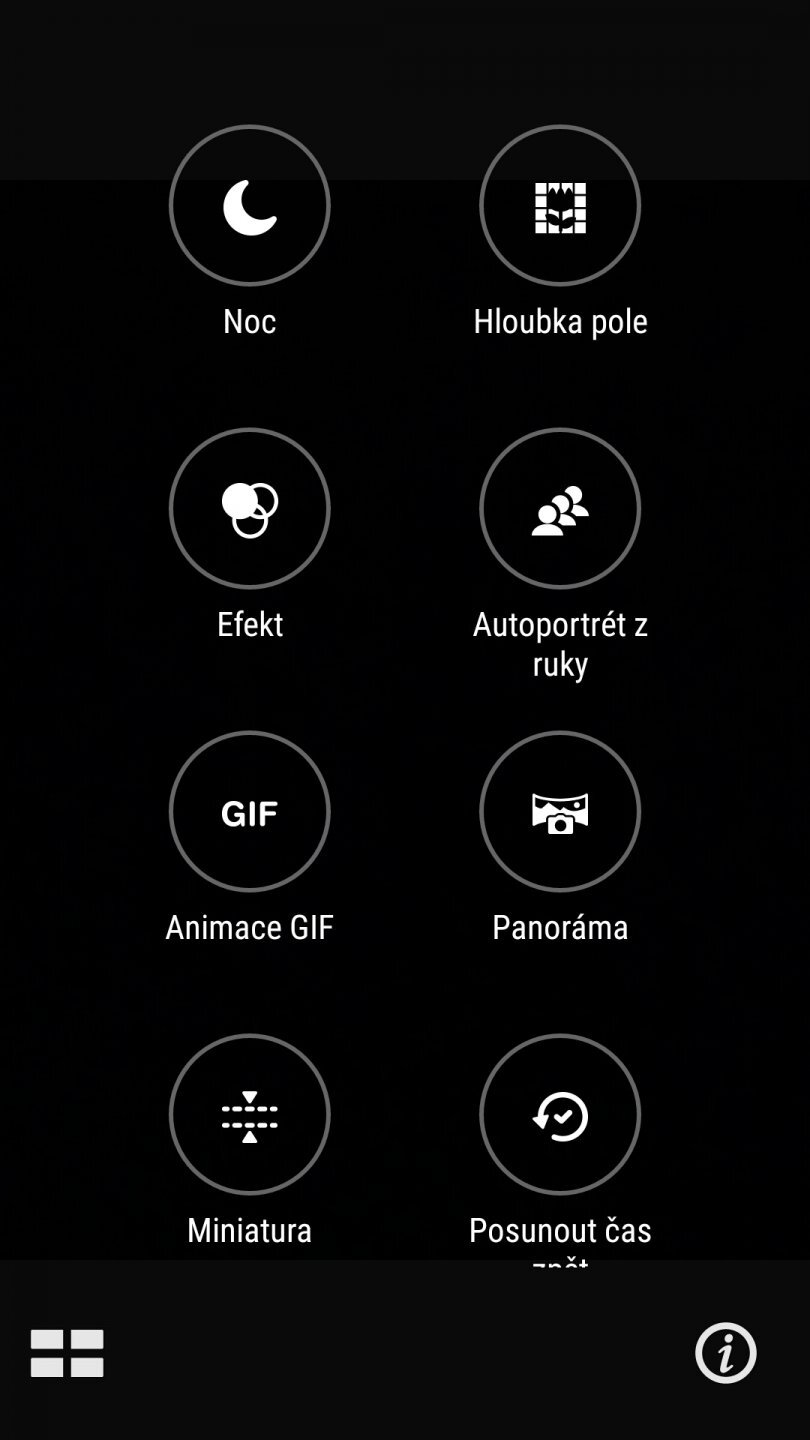
Task: Tap the GIF lettering inside its circle
Action: pyautogui.click(x=249, y=812)
